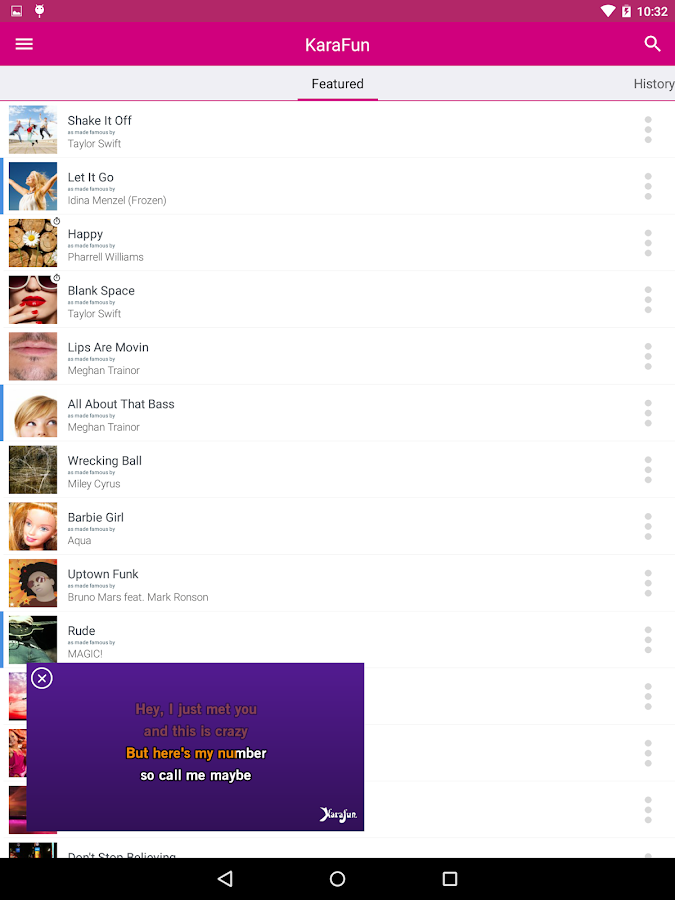Screen dimensions: 675x900
Task: Open the search icon
Action: [652, 44]
